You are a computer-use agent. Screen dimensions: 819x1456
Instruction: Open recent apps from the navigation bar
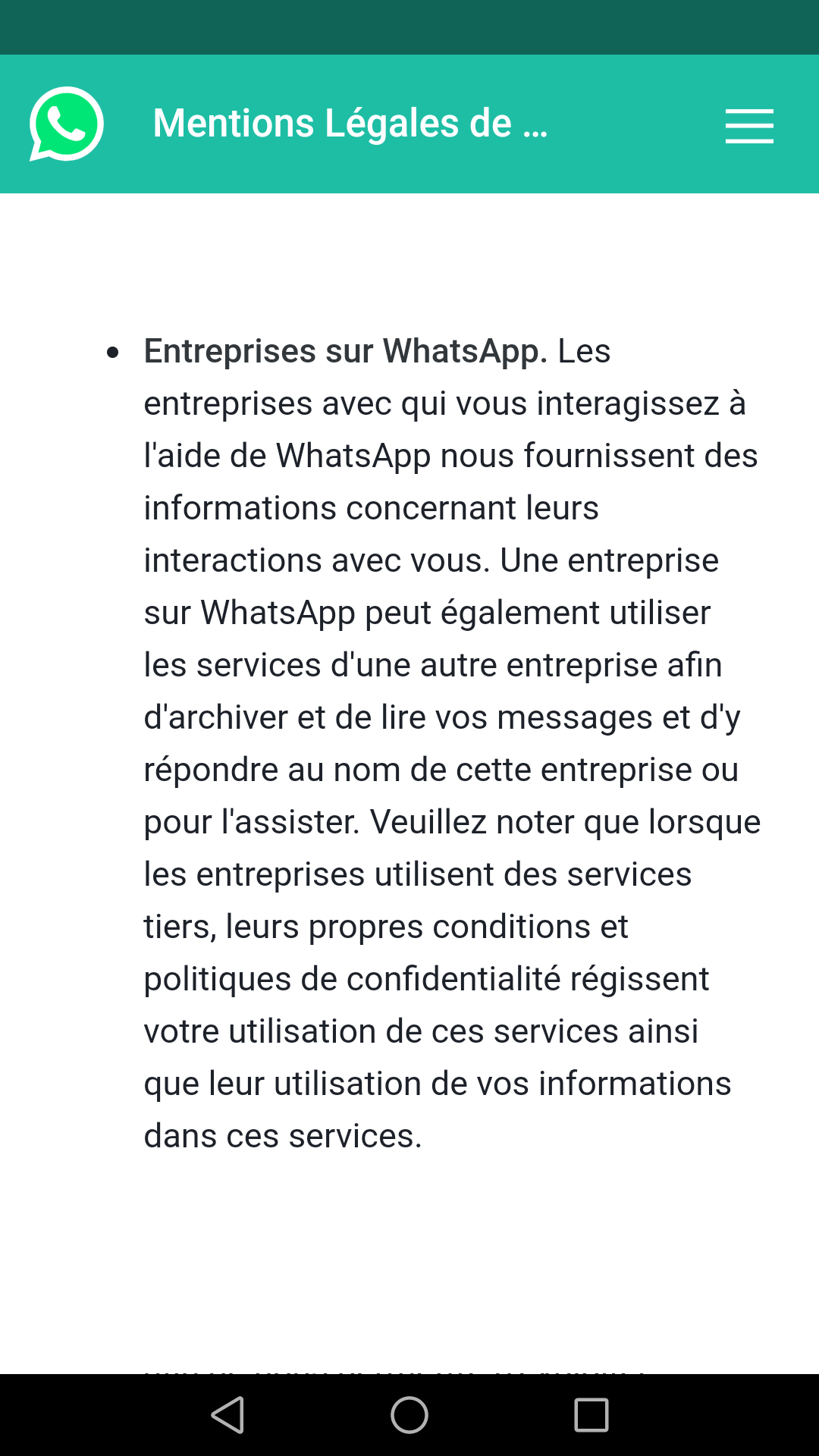pyautogui.click(x=591, y=1415)
